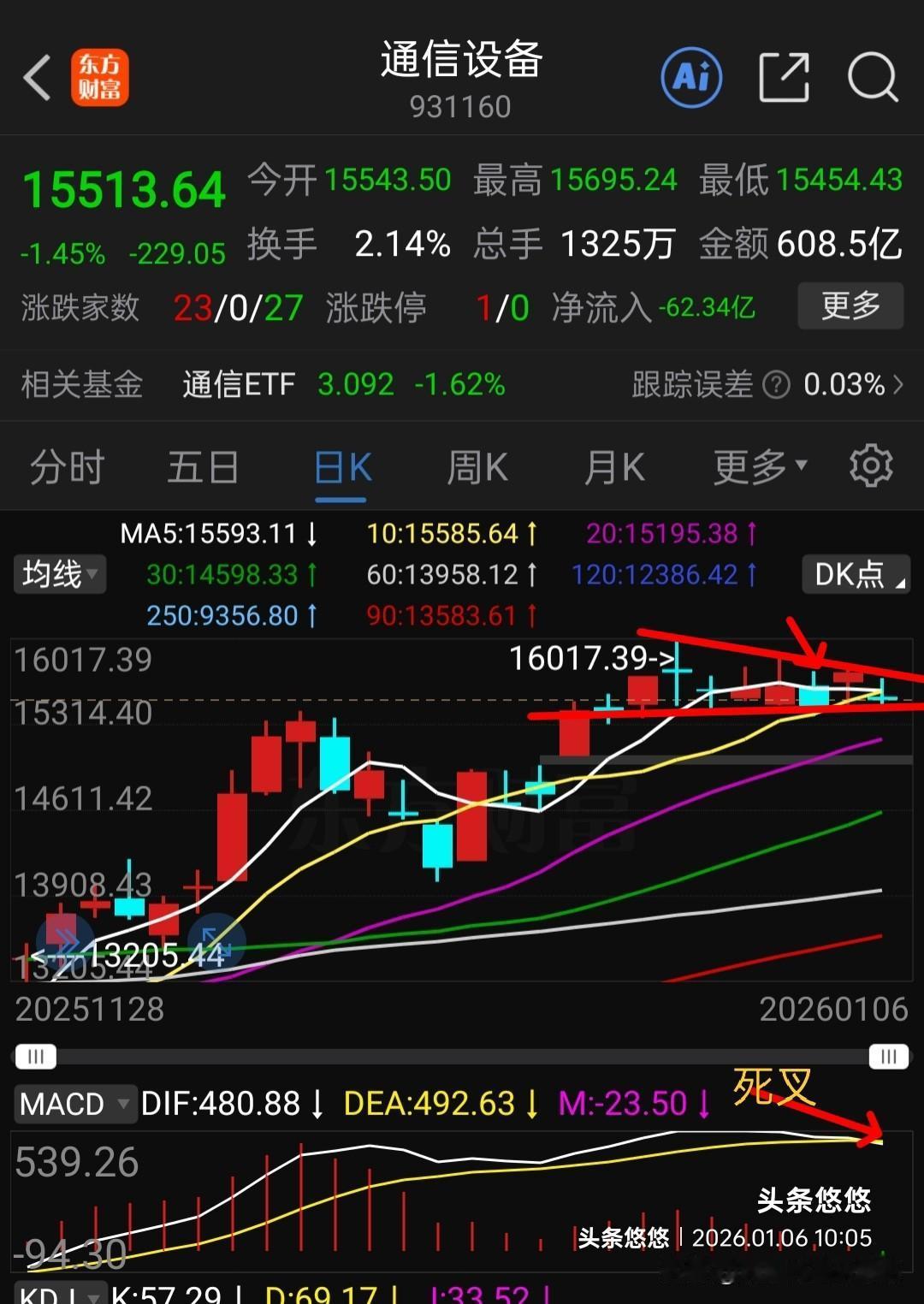Image resolution: width=924 pixels, height=1304 pixels.
Task: Switch to the 周K tab
Action: pos(476,465)
